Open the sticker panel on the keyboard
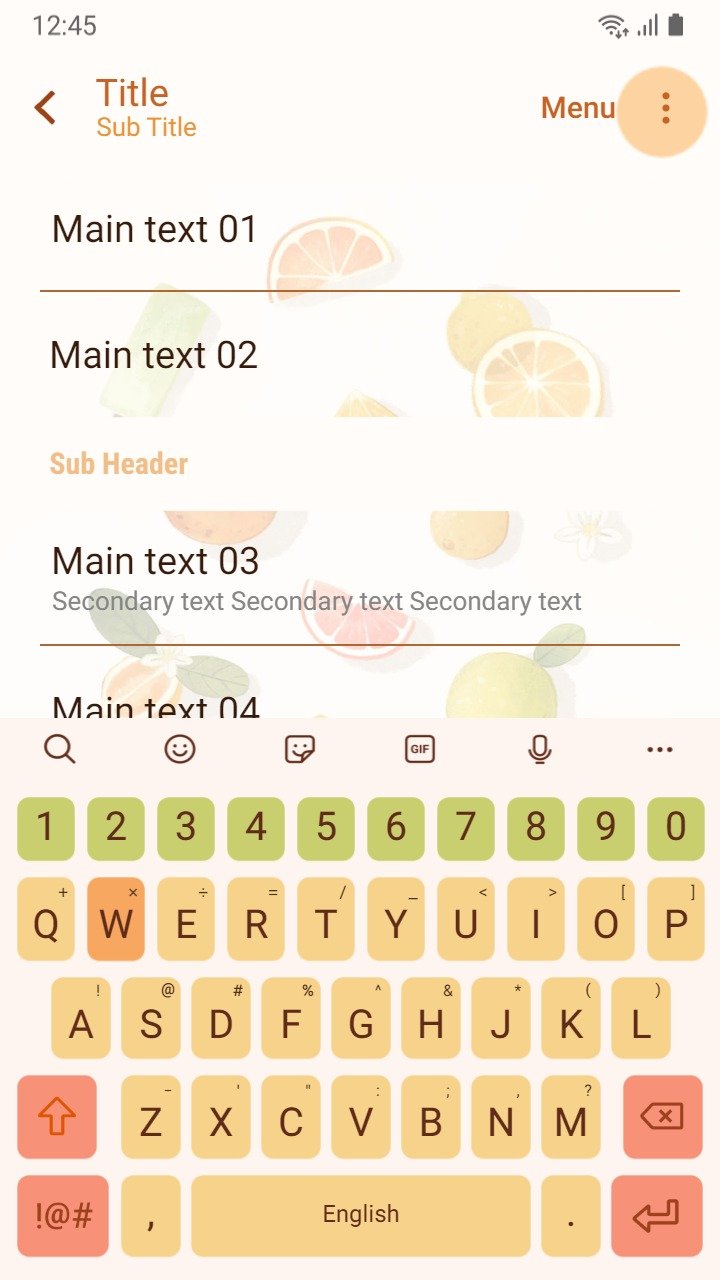Screen dimensions: 720x1280 (300, 748)
